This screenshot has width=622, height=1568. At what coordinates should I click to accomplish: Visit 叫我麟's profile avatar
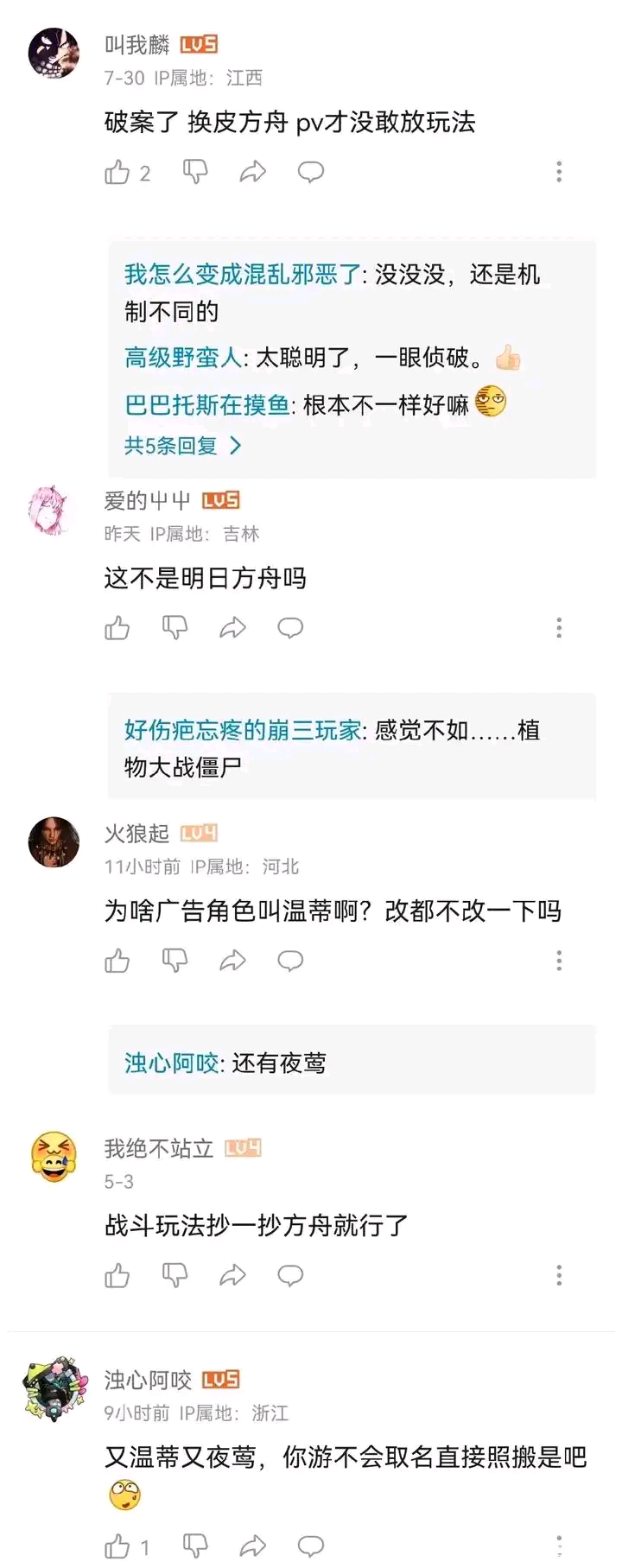point(54,53)
